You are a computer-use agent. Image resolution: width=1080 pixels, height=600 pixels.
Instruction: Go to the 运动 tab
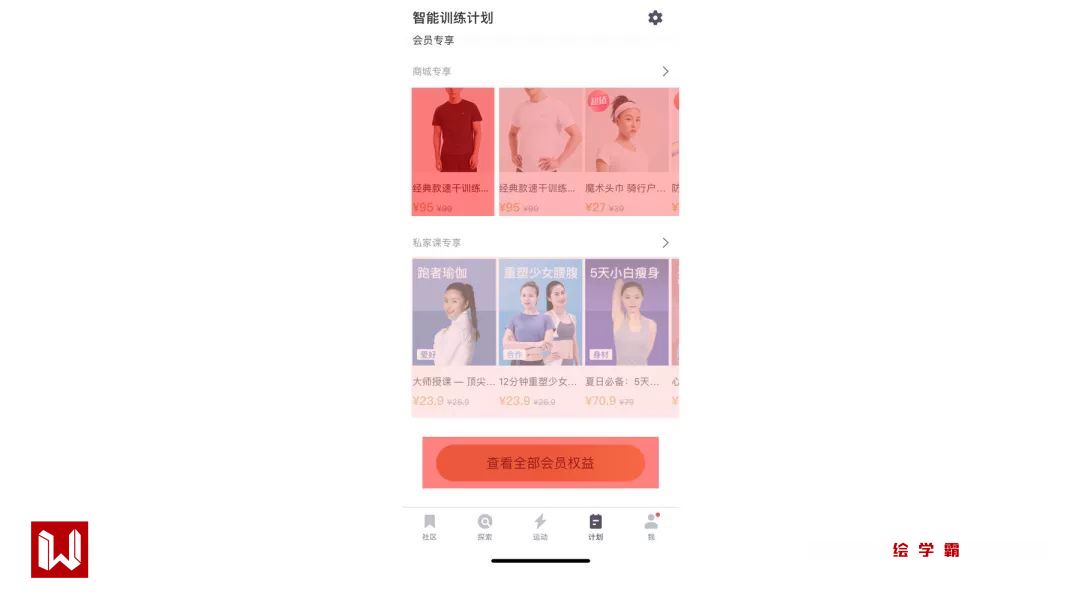[540, 526]
